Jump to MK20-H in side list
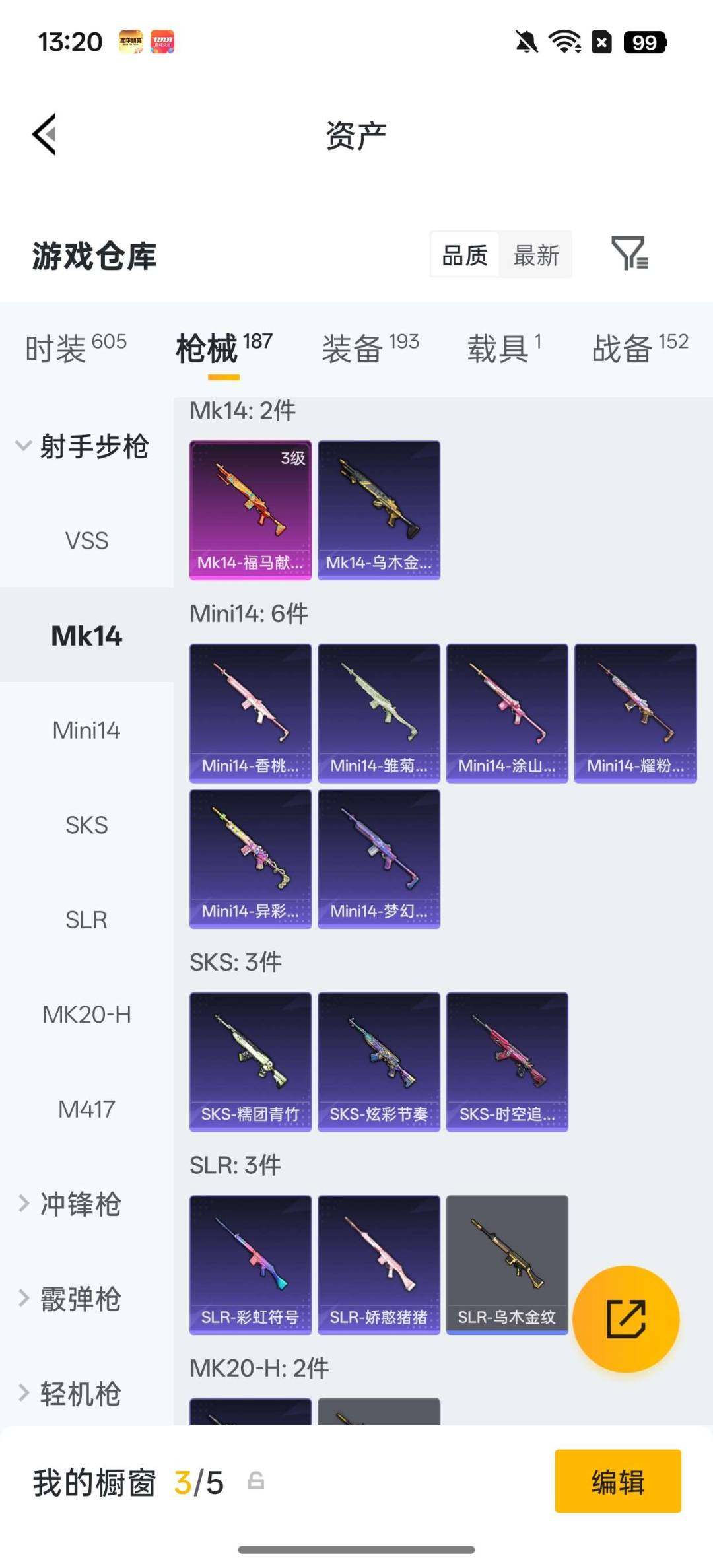Screen dimensions: 713x1568 coord(86,1014)
